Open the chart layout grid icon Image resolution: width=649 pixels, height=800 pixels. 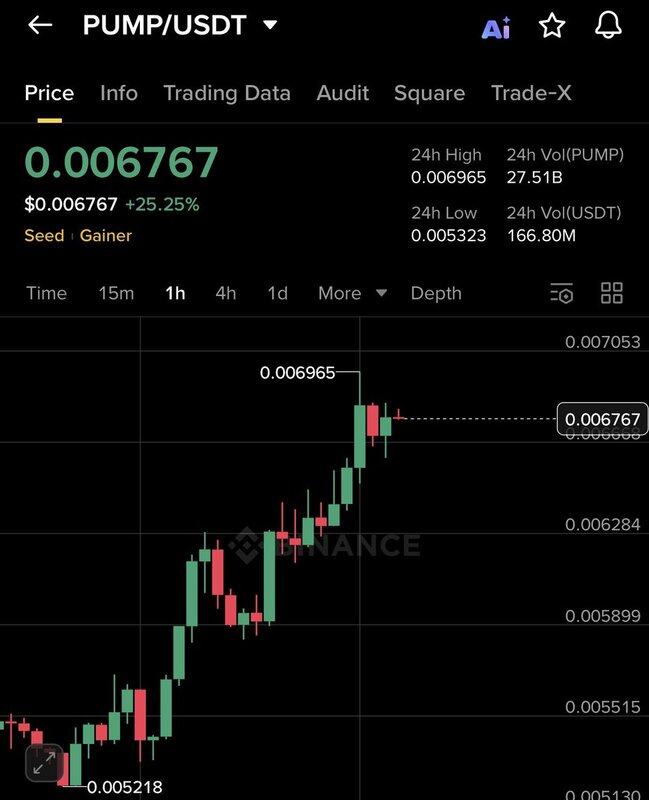tap(611, 293)
